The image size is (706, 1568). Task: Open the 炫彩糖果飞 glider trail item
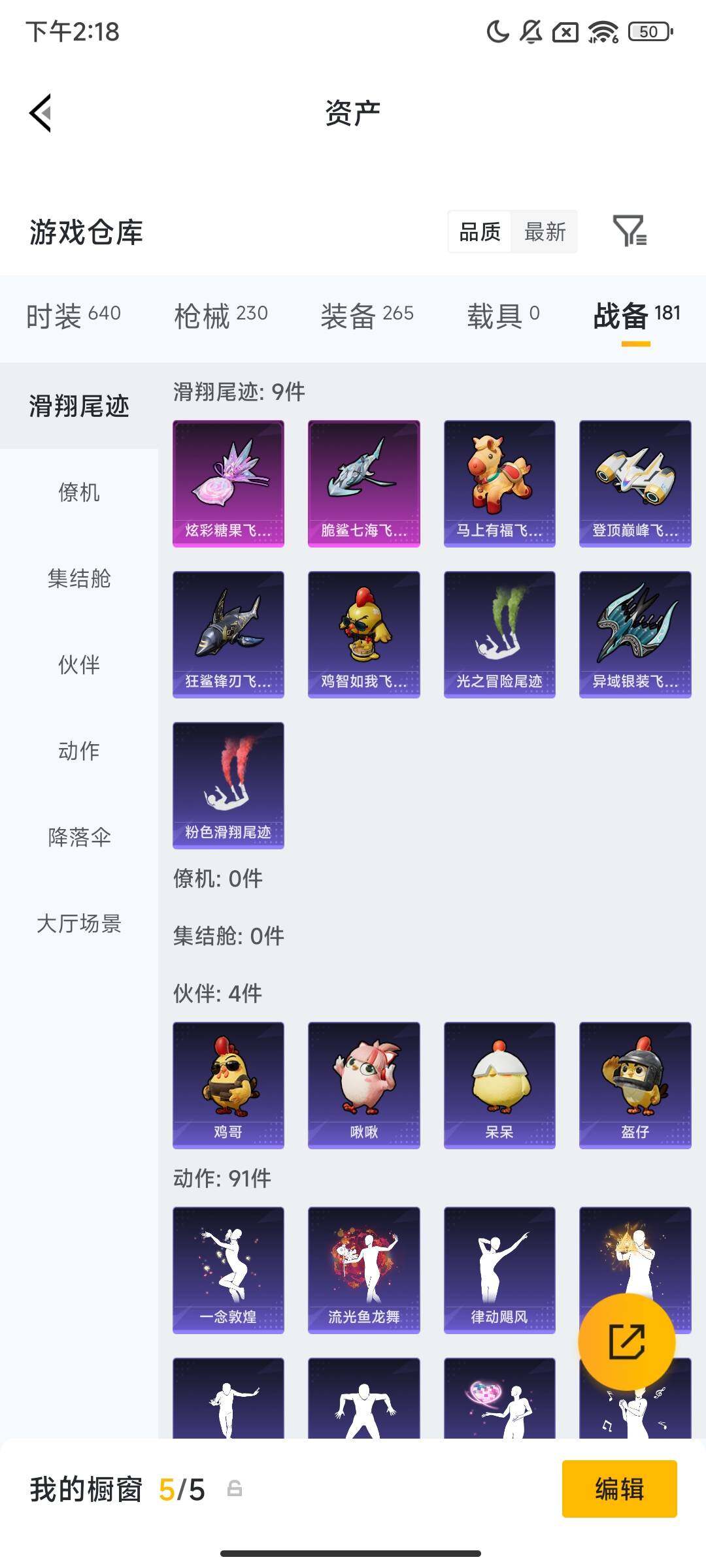[x=228, y=482]
